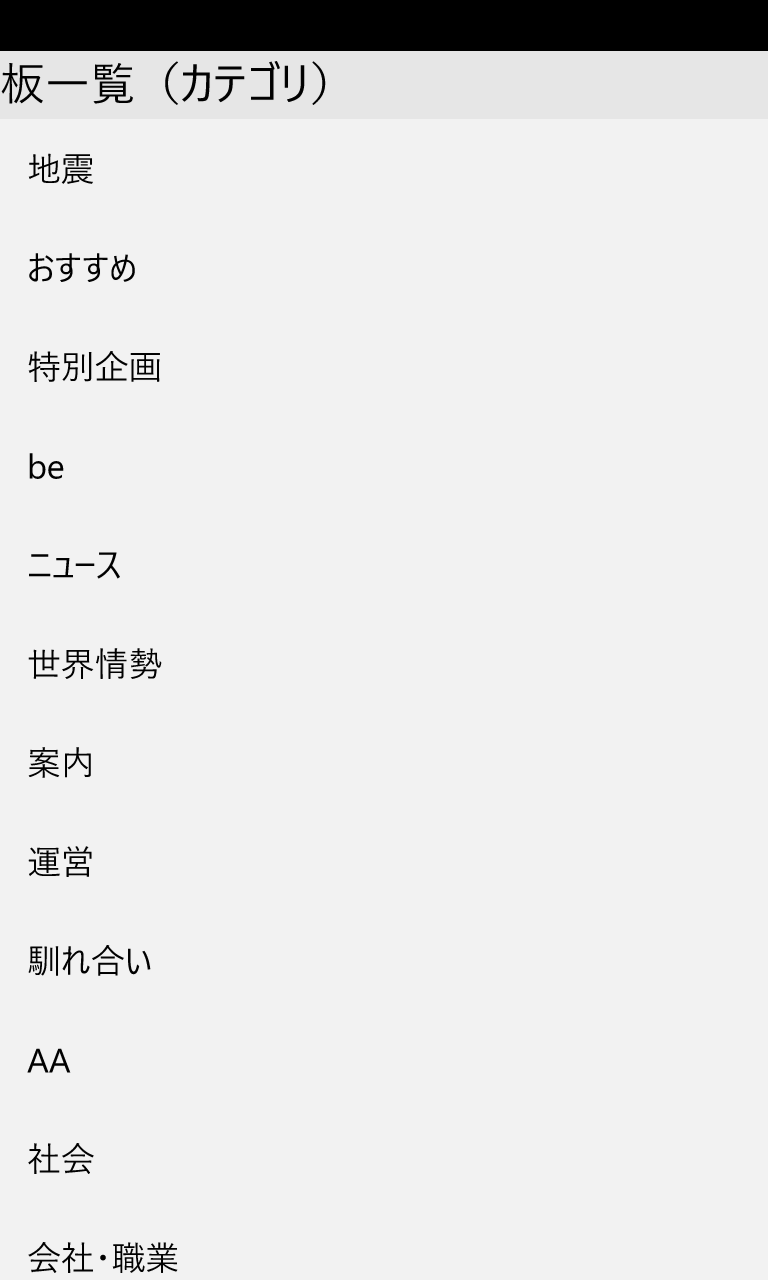Screen dimensions: 768x1280
Task: Go to the 運営 category
Action: (x=61, y=862)
